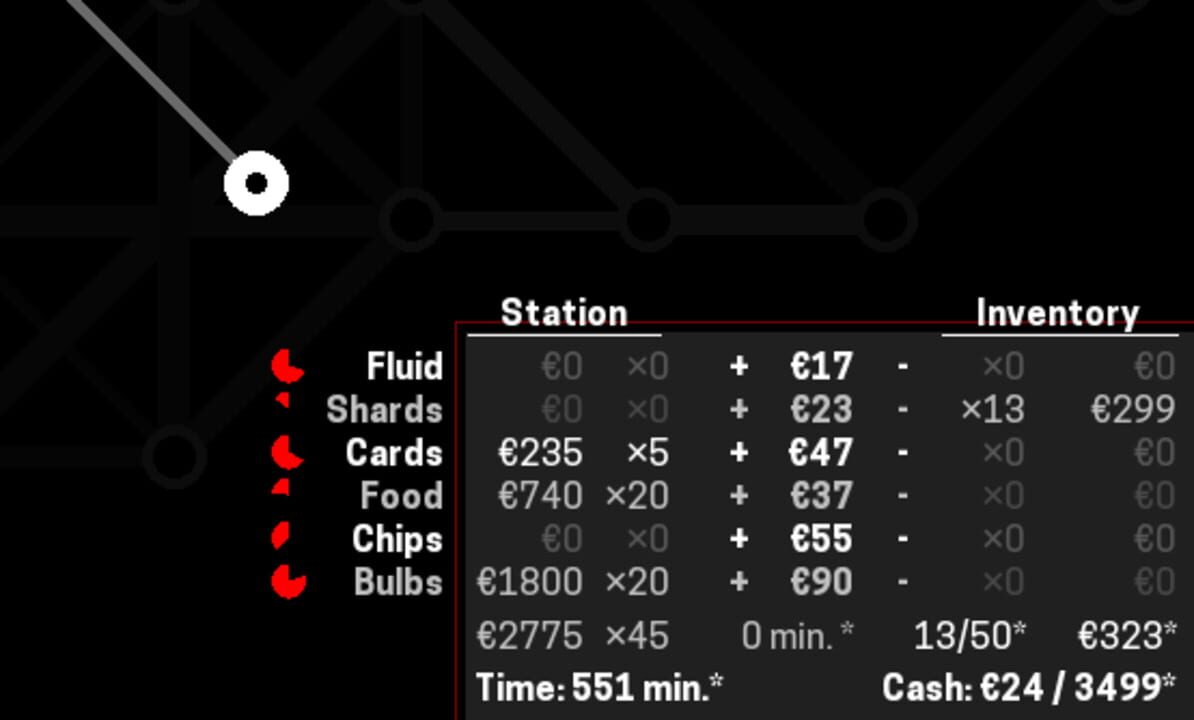Sell Bulbs via the minus button
The height and width of the screenshot is (720, 1194).
(902, 582)
